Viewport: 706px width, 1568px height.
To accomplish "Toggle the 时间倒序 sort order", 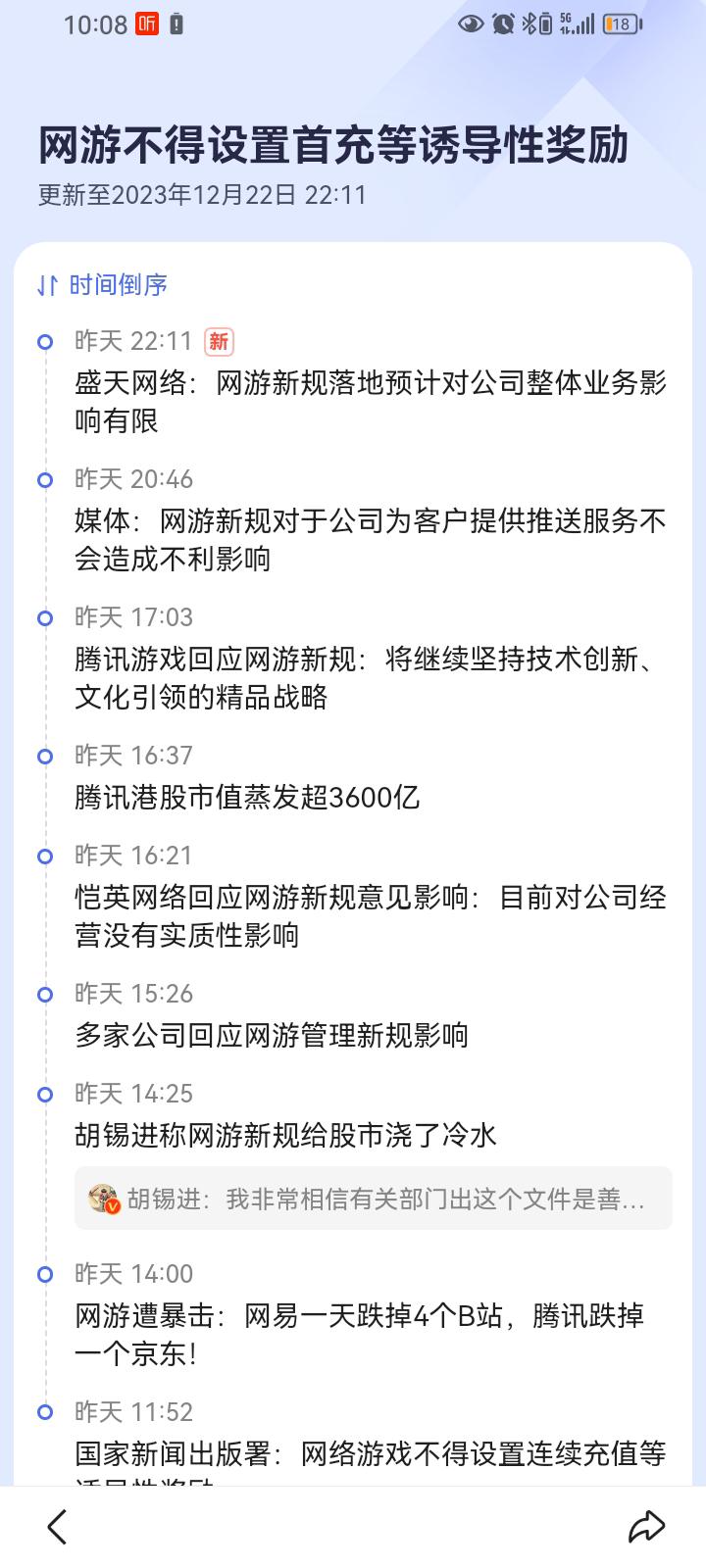I will (102, 285).
